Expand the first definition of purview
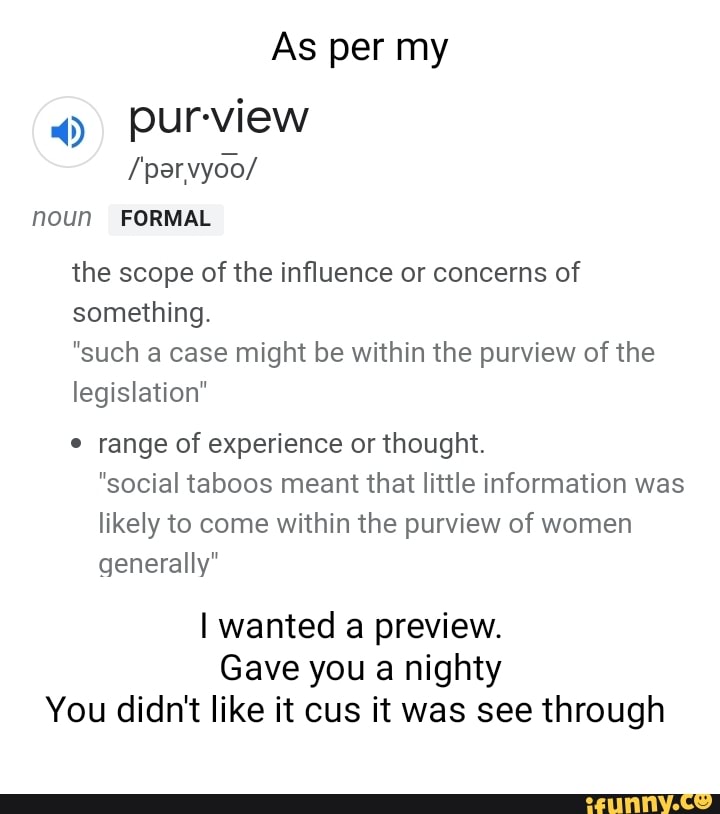Screen dimensions: 720x814 tap(326, 292)
